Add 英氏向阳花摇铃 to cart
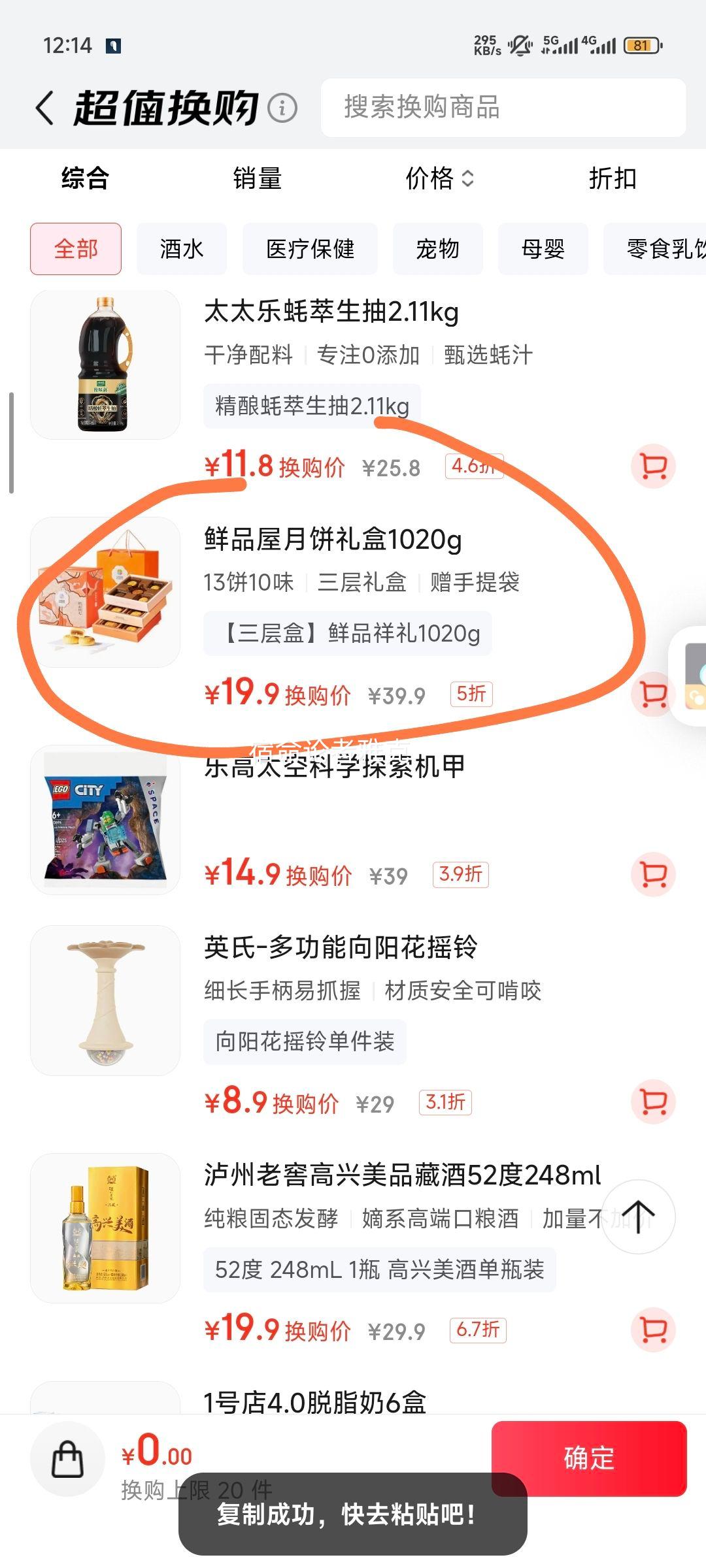 pos(653,1102)
